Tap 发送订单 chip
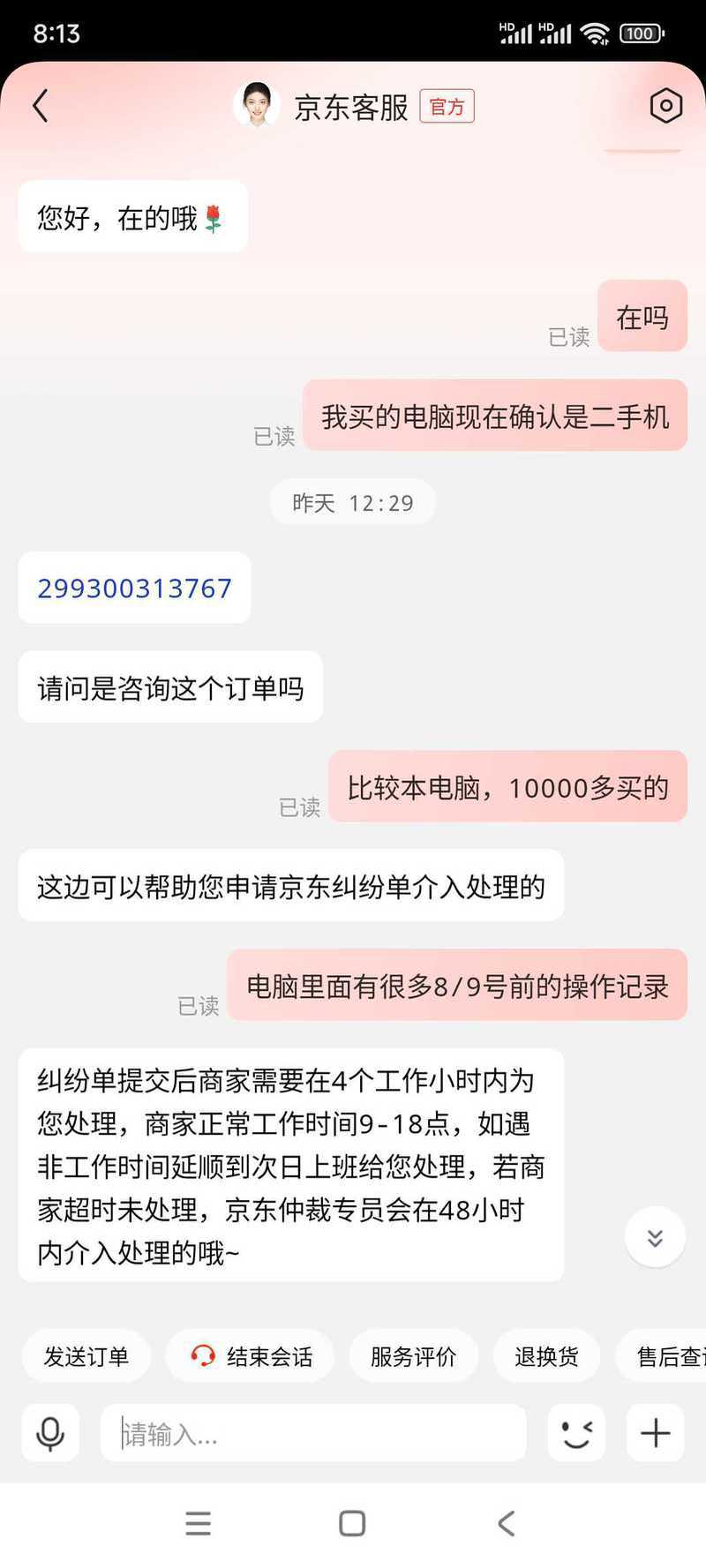This screenshot has width=706, height=1568. pyautogui.click(x=86, y=1355)
